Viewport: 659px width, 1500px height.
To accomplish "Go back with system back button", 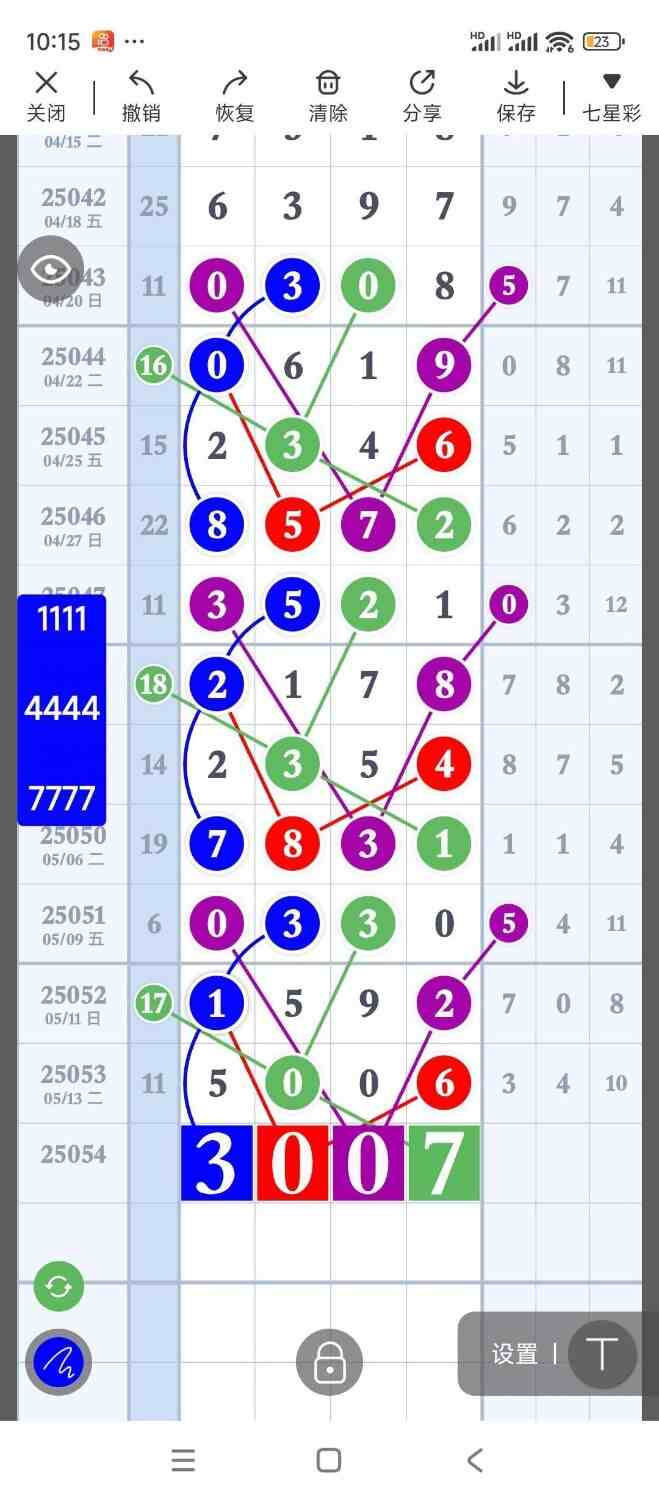I will click(x=475, y=1460).
